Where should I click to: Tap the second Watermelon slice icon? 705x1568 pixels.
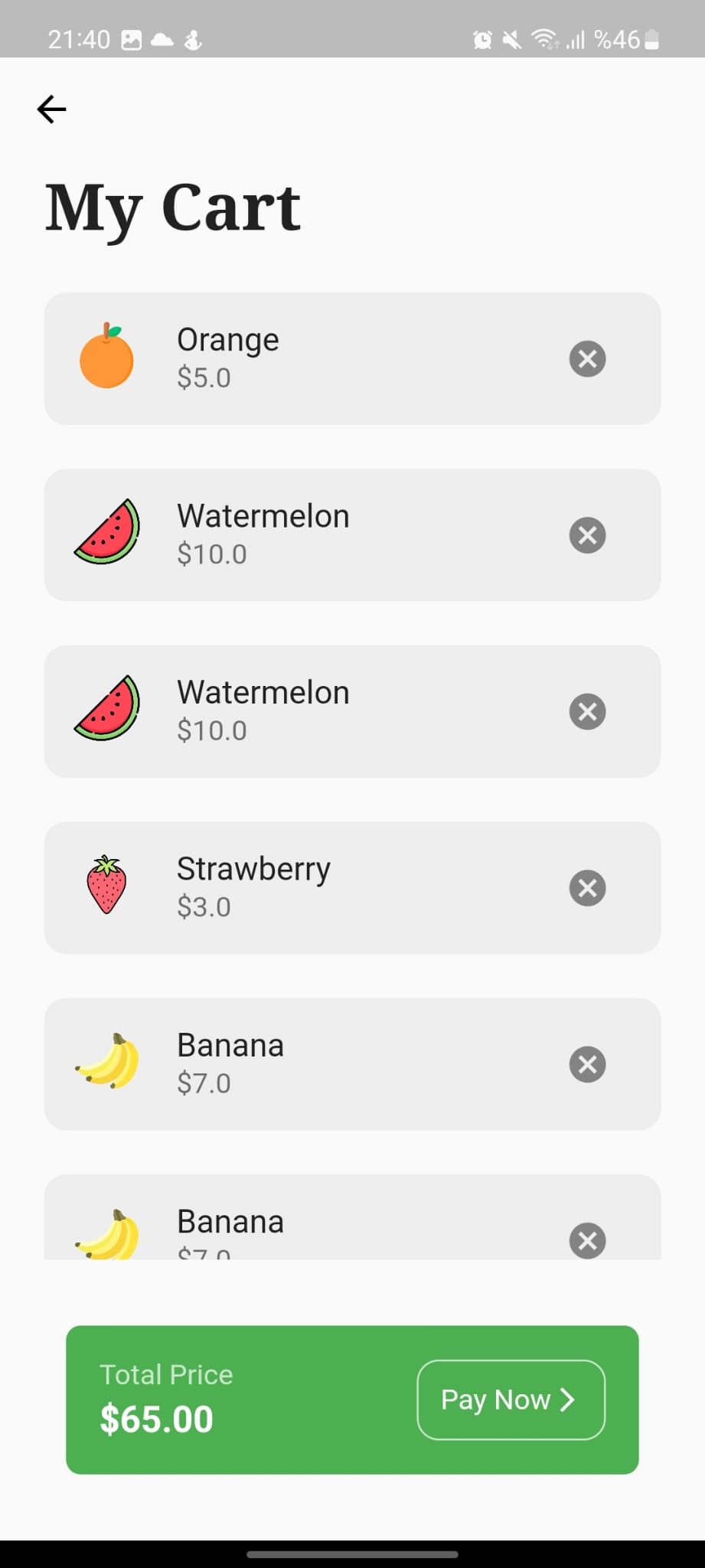(107, 710)
